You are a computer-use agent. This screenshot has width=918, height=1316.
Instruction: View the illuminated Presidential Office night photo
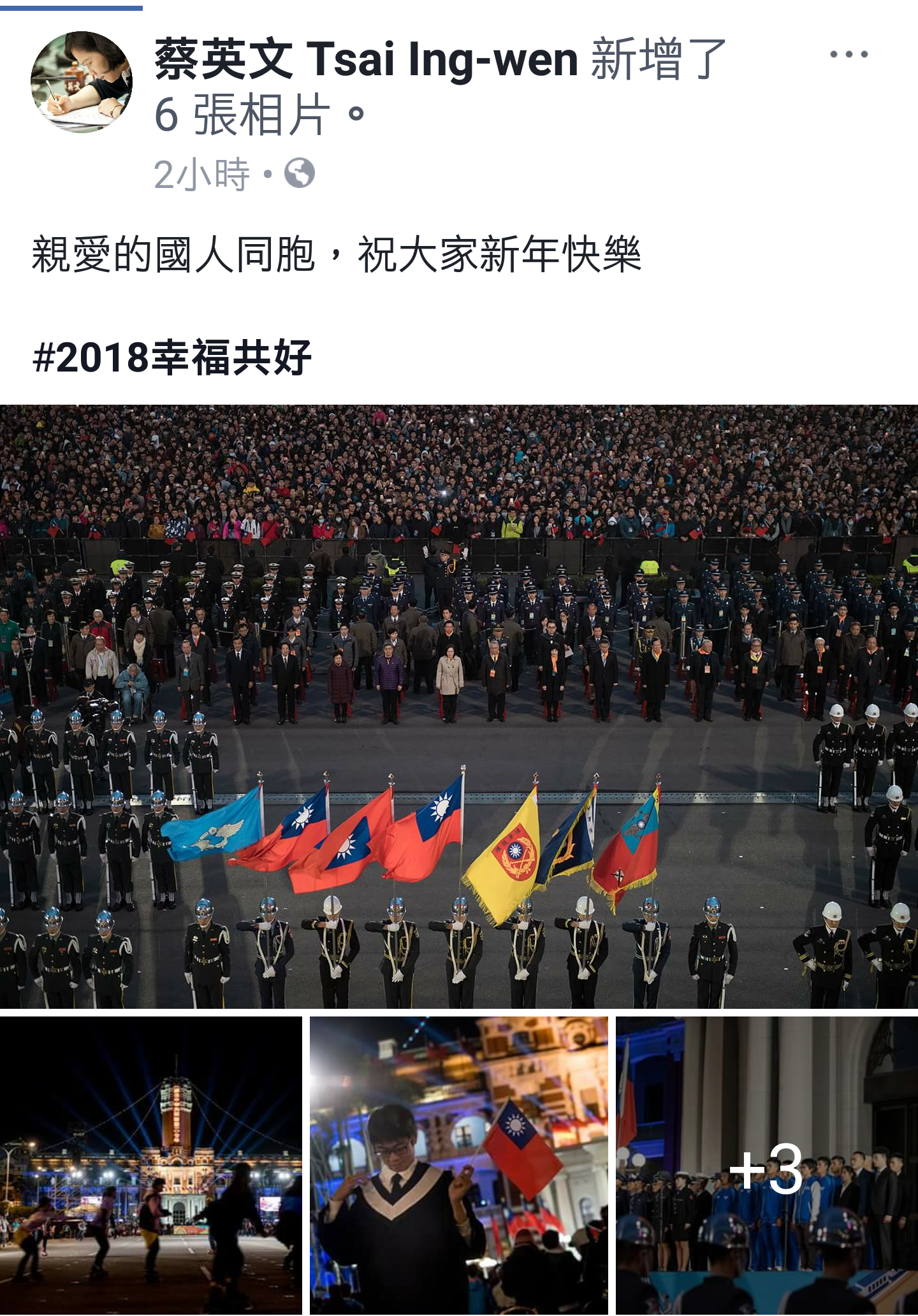click(x=150, y=1165)
